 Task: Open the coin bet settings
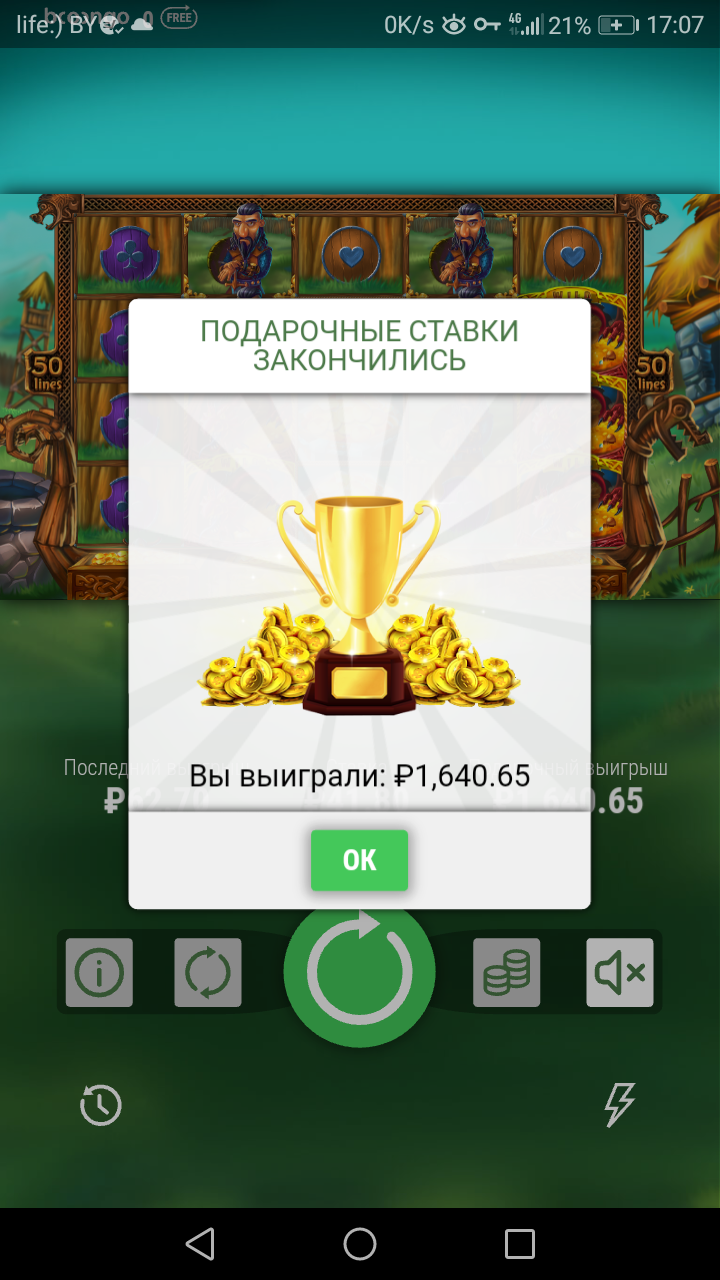point(507,972)
